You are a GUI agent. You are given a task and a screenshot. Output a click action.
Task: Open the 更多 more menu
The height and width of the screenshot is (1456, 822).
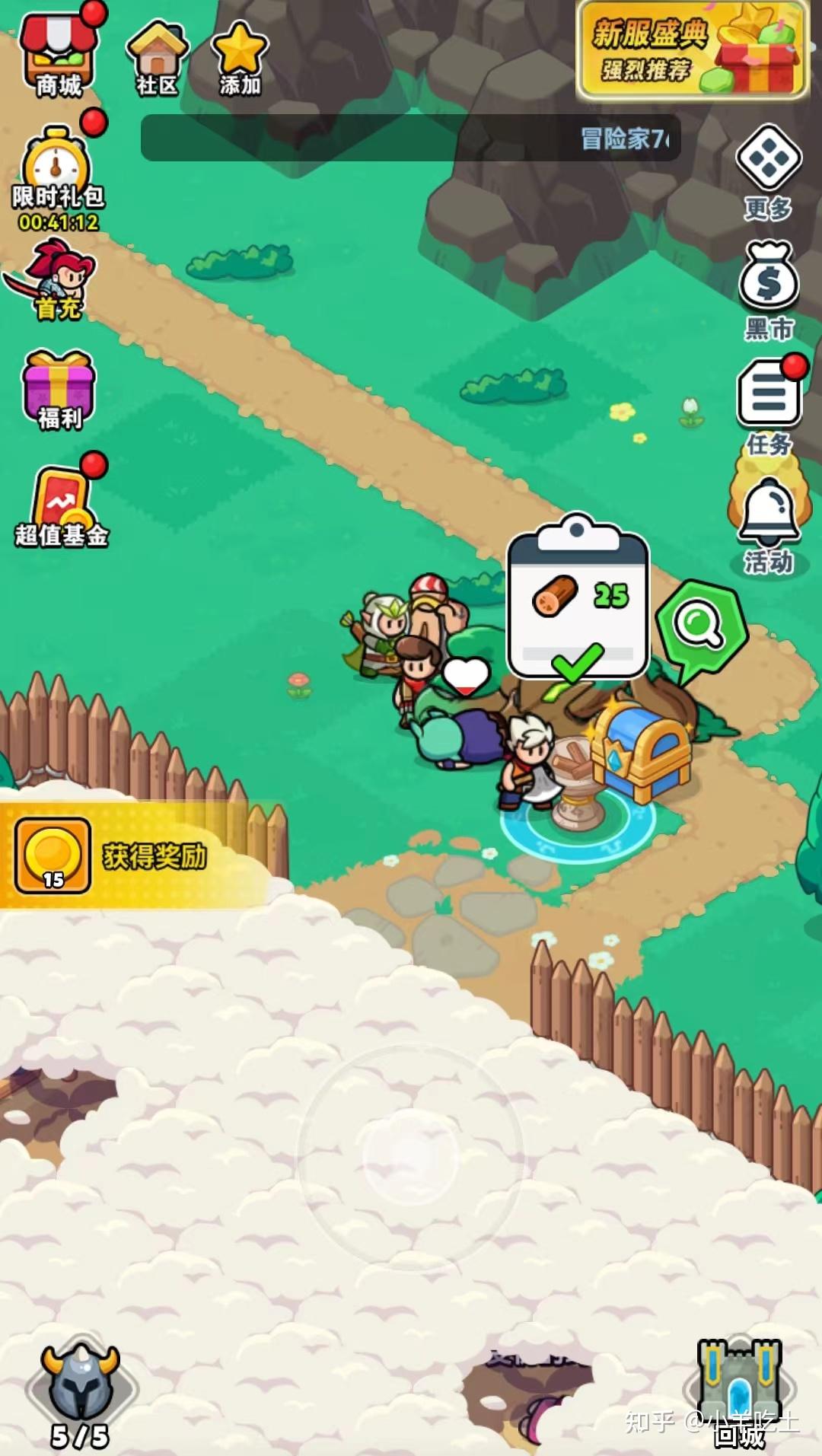point(769,172)
